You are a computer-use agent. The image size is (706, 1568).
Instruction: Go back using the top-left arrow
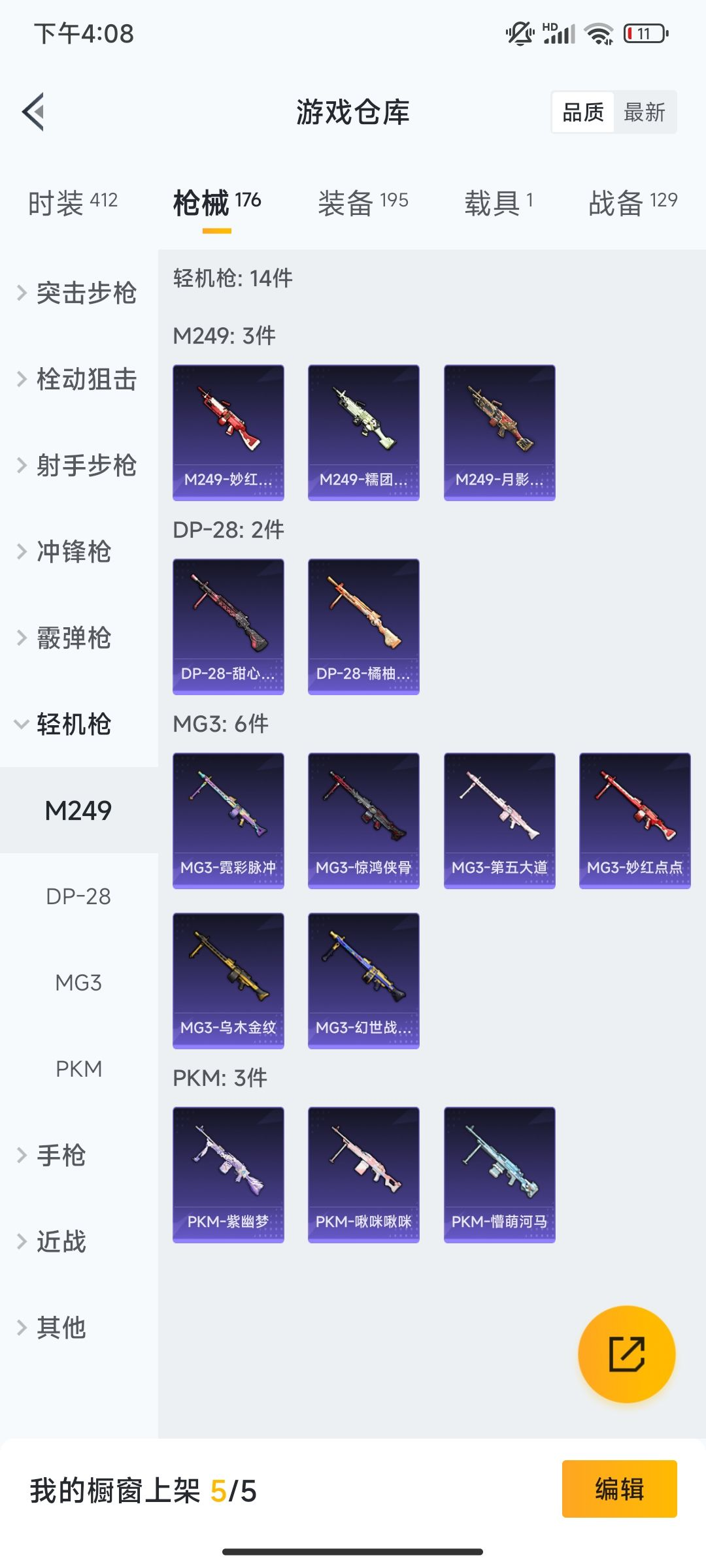pyautogui.click(x=34, y=112)
